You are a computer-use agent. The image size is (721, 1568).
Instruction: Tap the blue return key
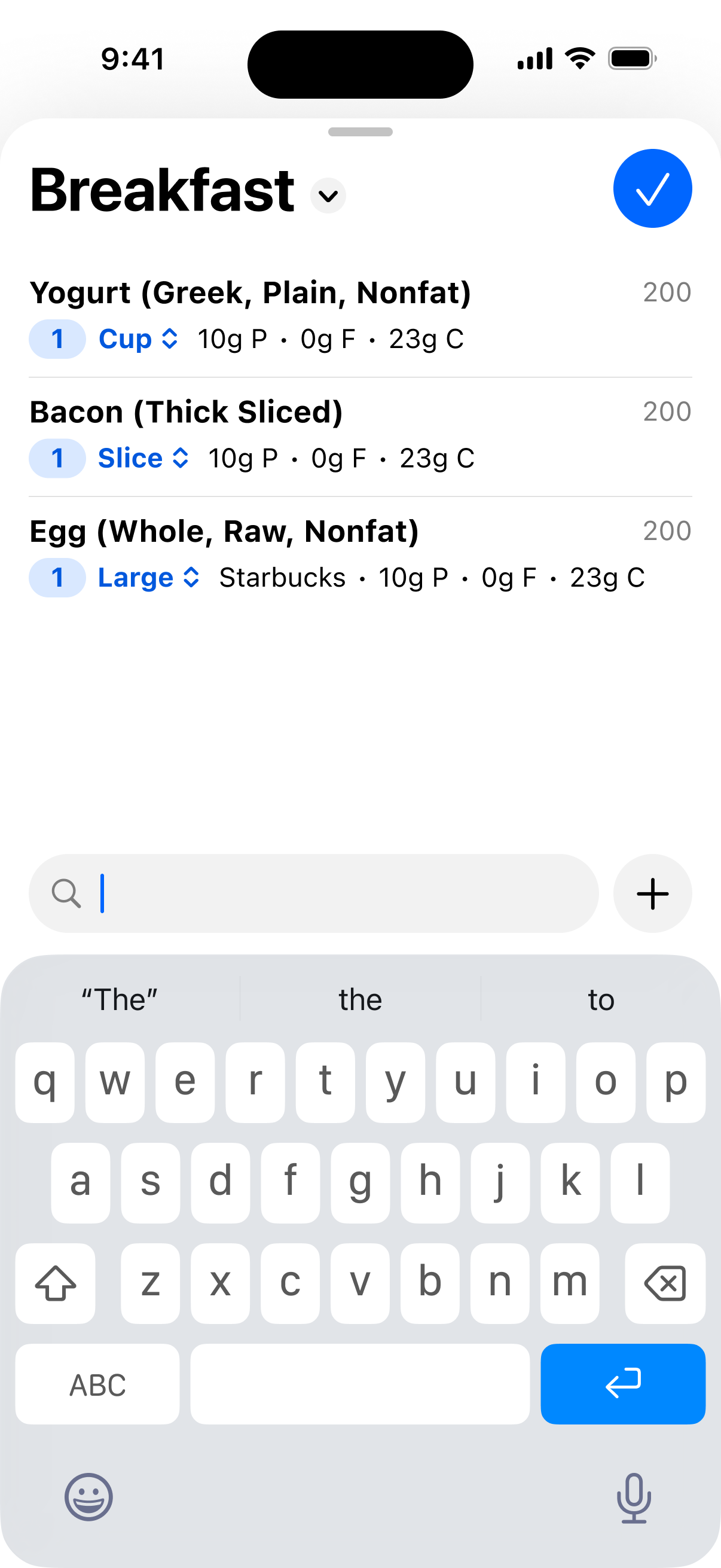point(623,1384)
